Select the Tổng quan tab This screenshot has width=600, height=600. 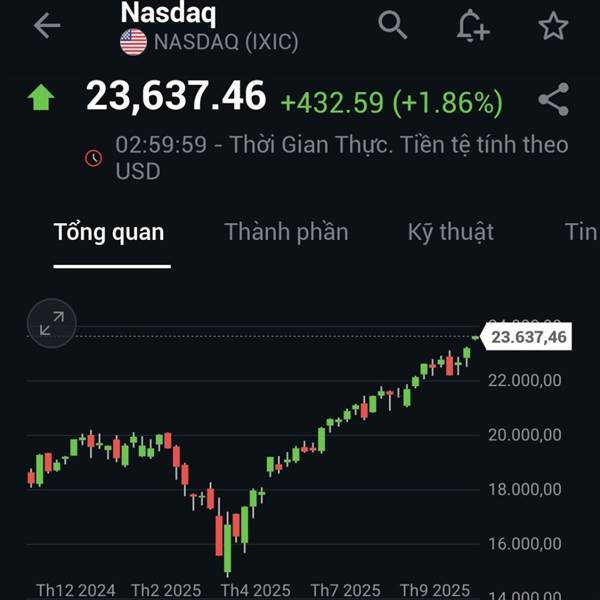[x=109, y=232]
